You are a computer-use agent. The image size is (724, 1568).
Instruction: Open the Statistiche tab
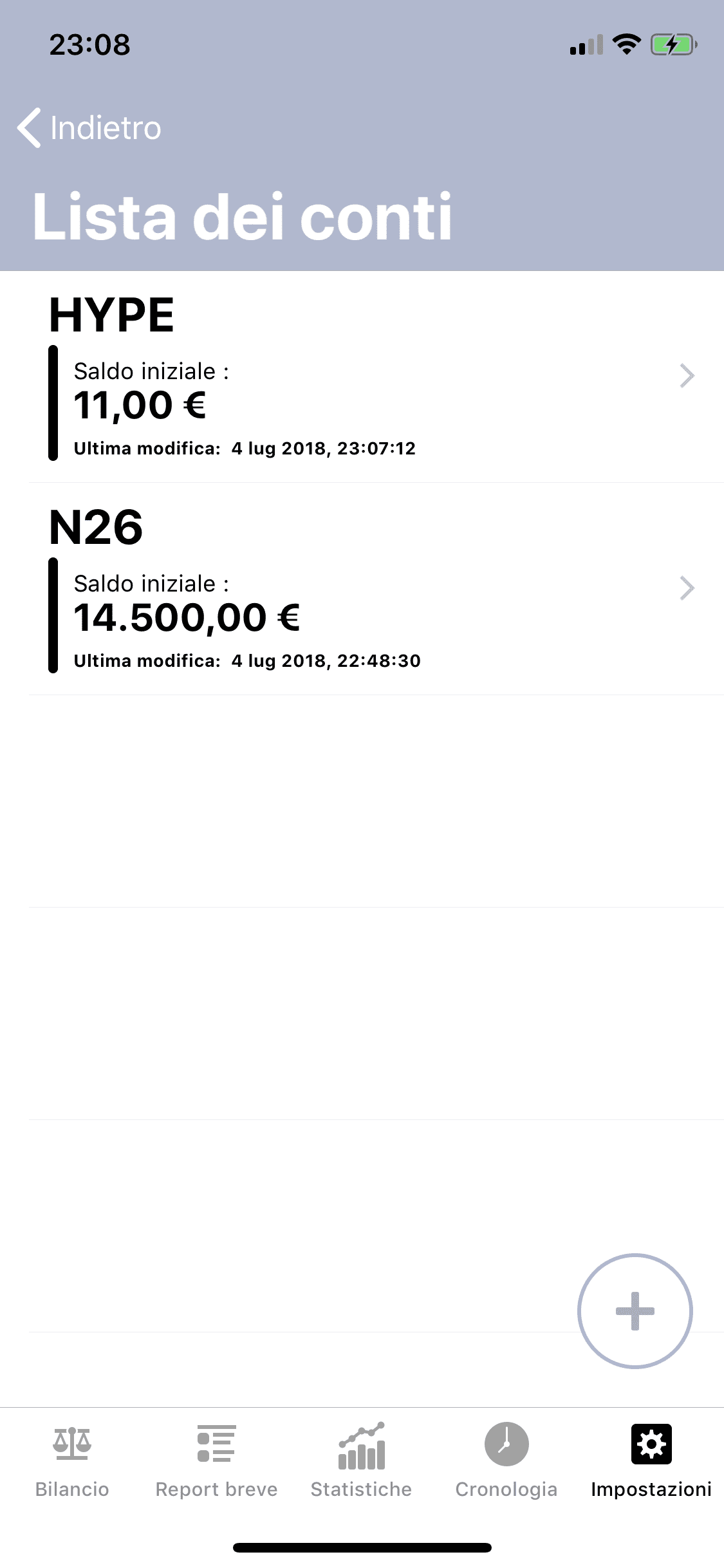click(x=361, y=1460)
